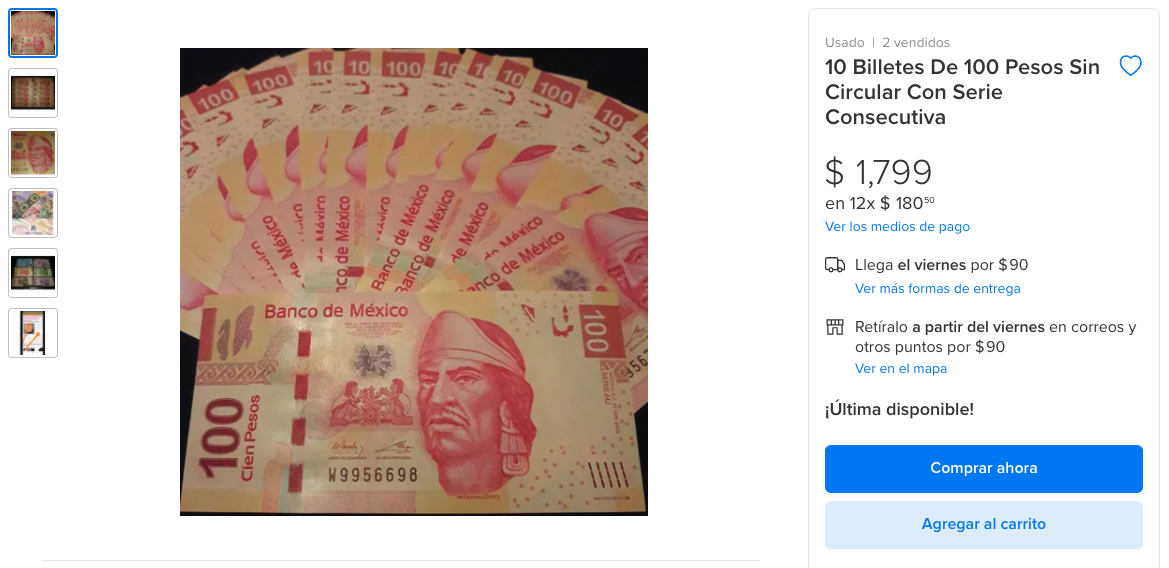Select the first thumbnail of fanned banknotes
1169x568 pixels.
(x=33, y=33)
